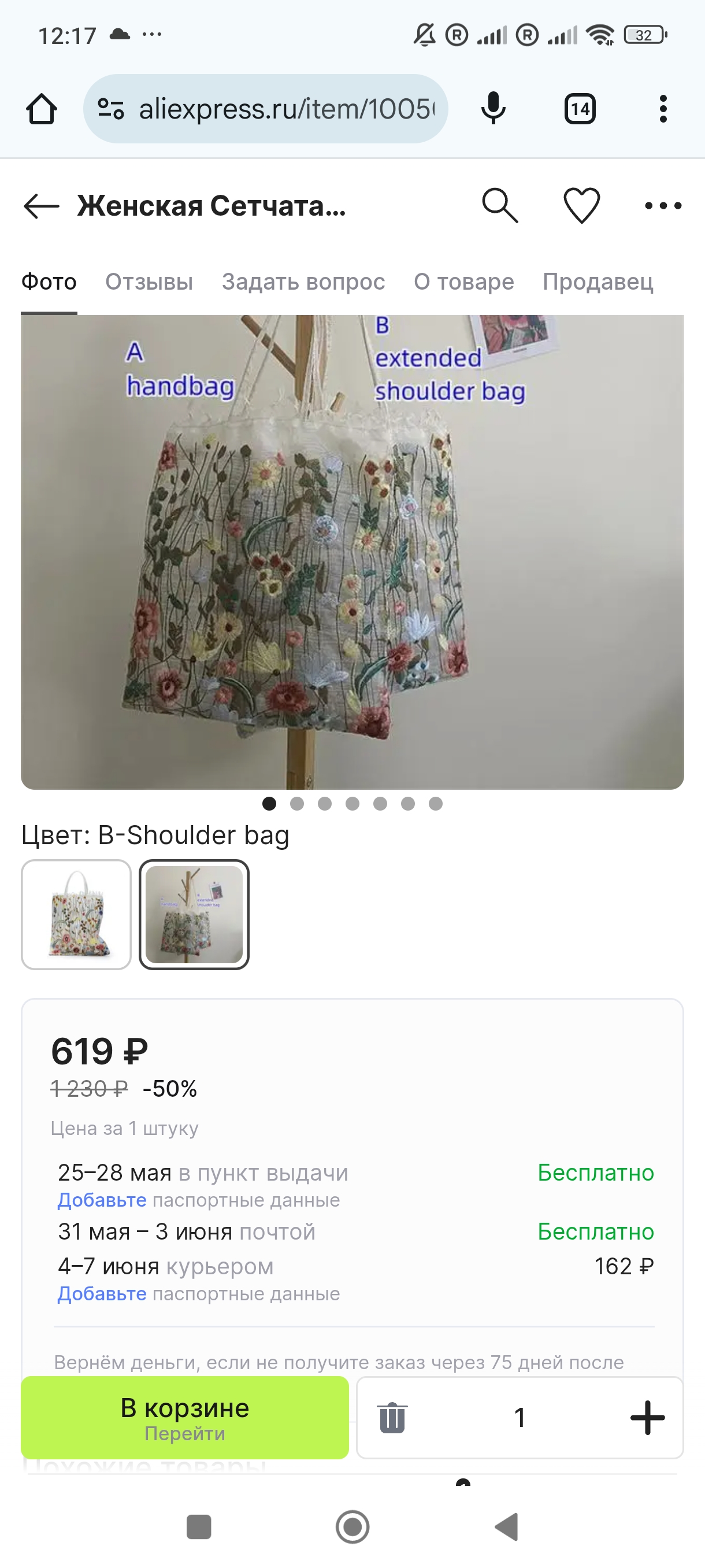Open Chrome's three-dot menu
705x1568 pixels.
[663, 109]
